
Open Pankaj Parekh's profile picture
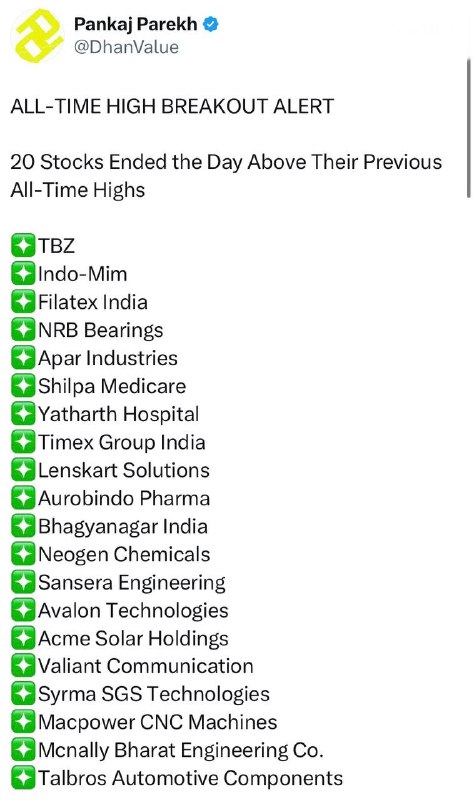coord(37,36)
